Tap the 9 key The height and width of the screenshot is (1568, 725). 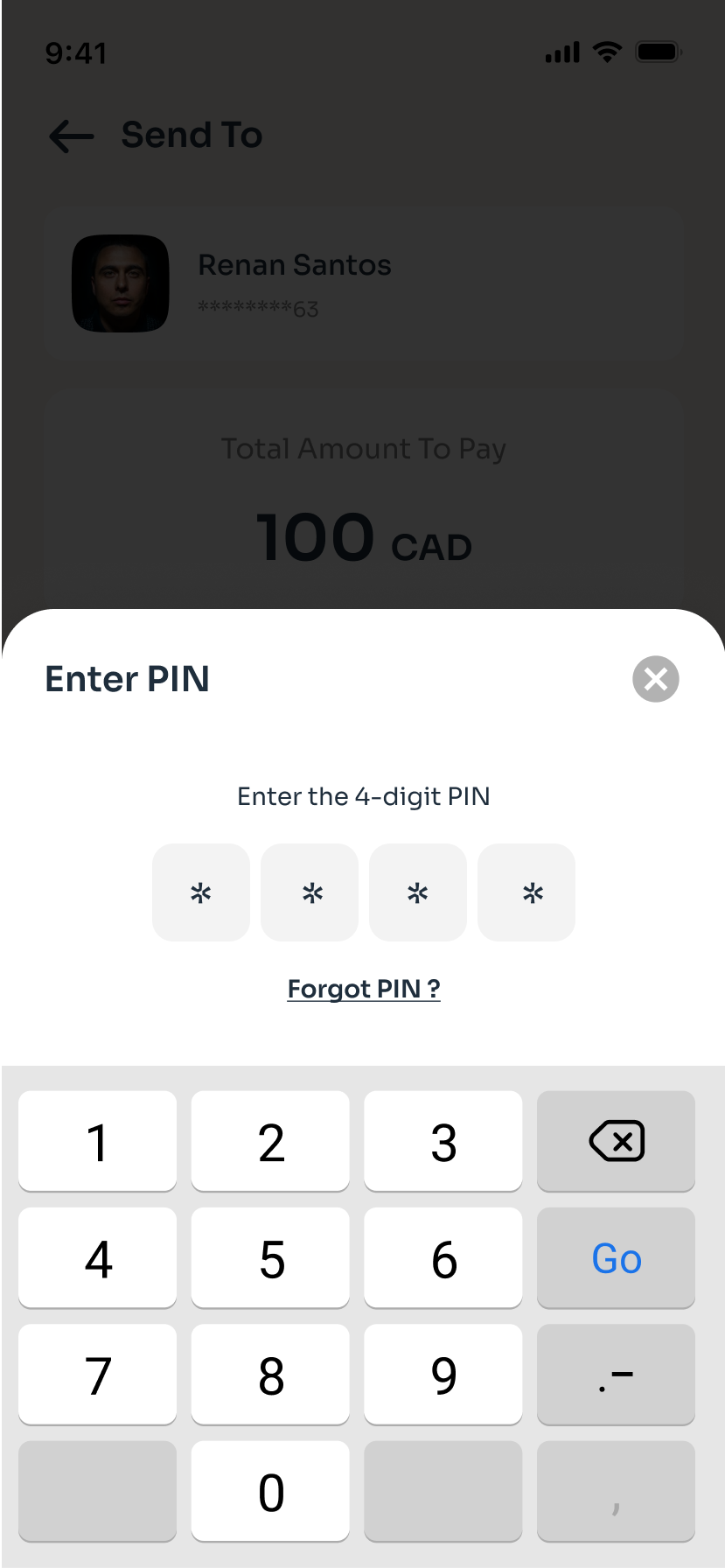pos(443,1375)
